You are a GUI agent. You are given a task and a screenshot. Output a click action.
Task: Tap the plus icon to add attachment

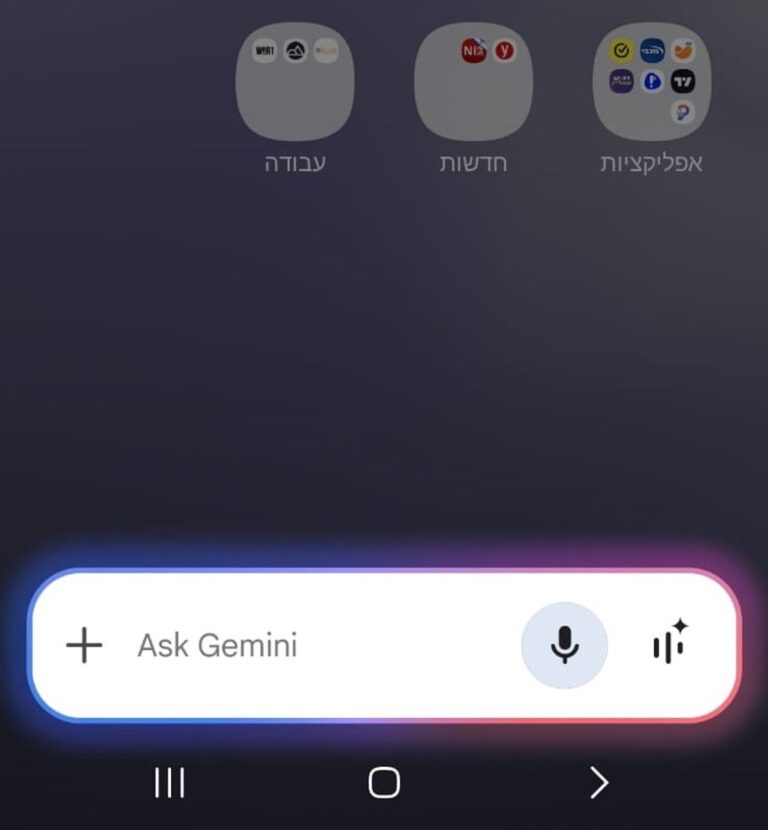pos(84,646)
